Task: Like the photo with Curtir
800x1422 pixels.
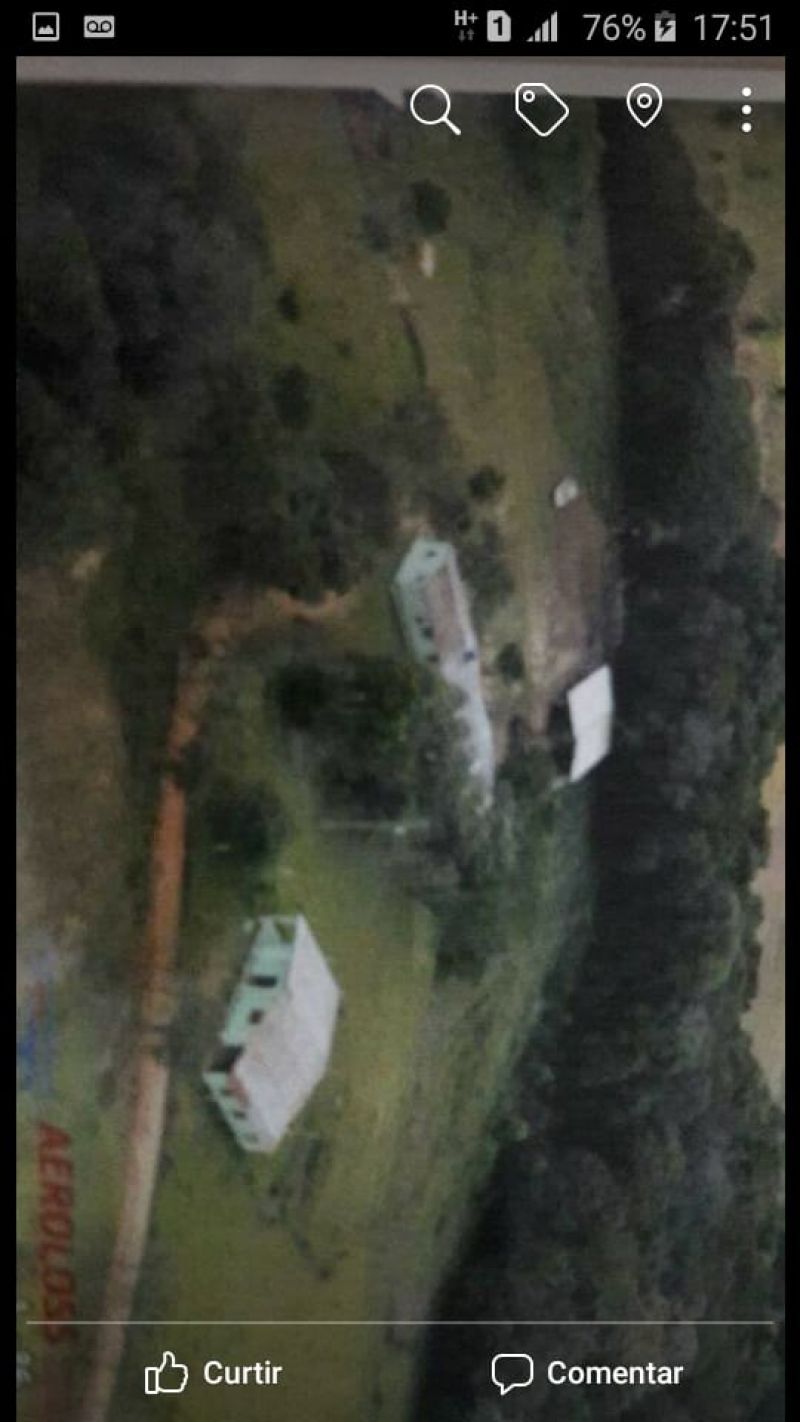Action: (x=214, y=1373)
